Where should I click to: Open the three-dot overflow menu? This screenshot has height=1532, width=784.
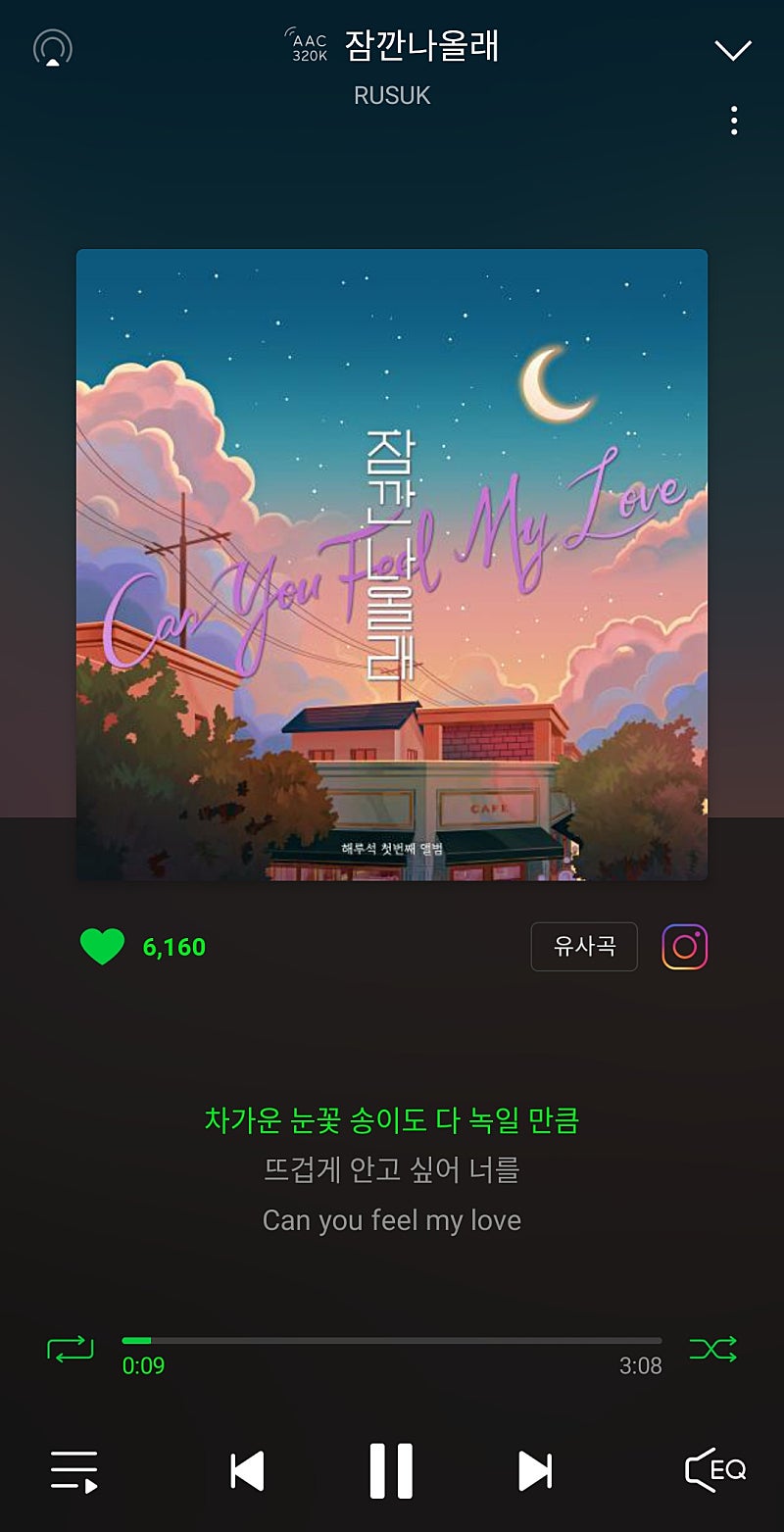click(734, 121)
